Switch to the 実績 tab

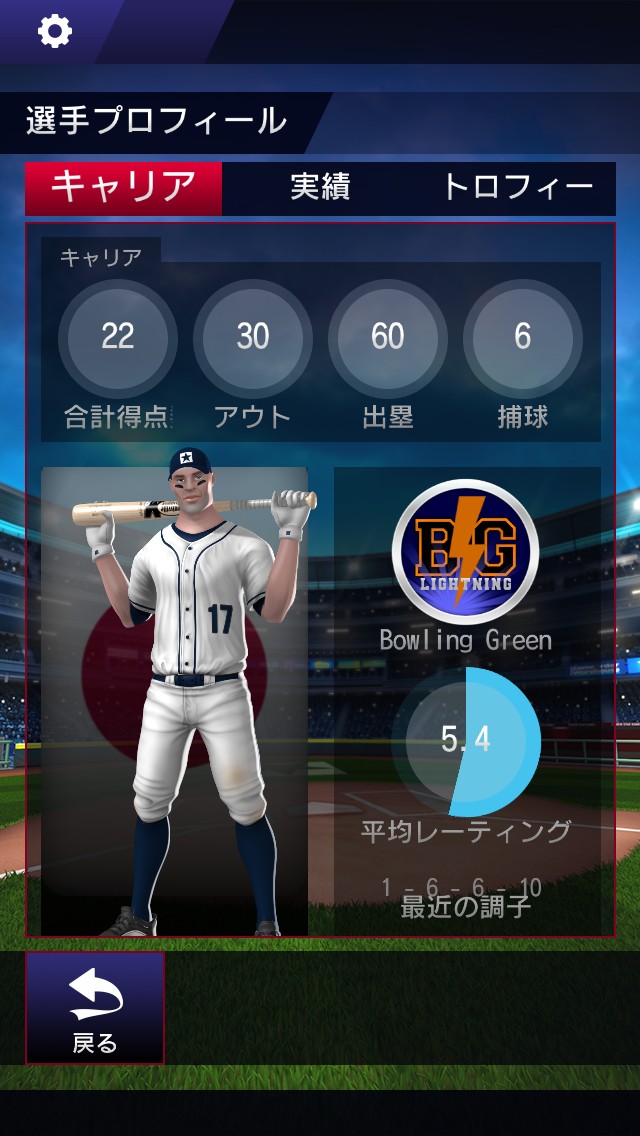tap(320, 187)
